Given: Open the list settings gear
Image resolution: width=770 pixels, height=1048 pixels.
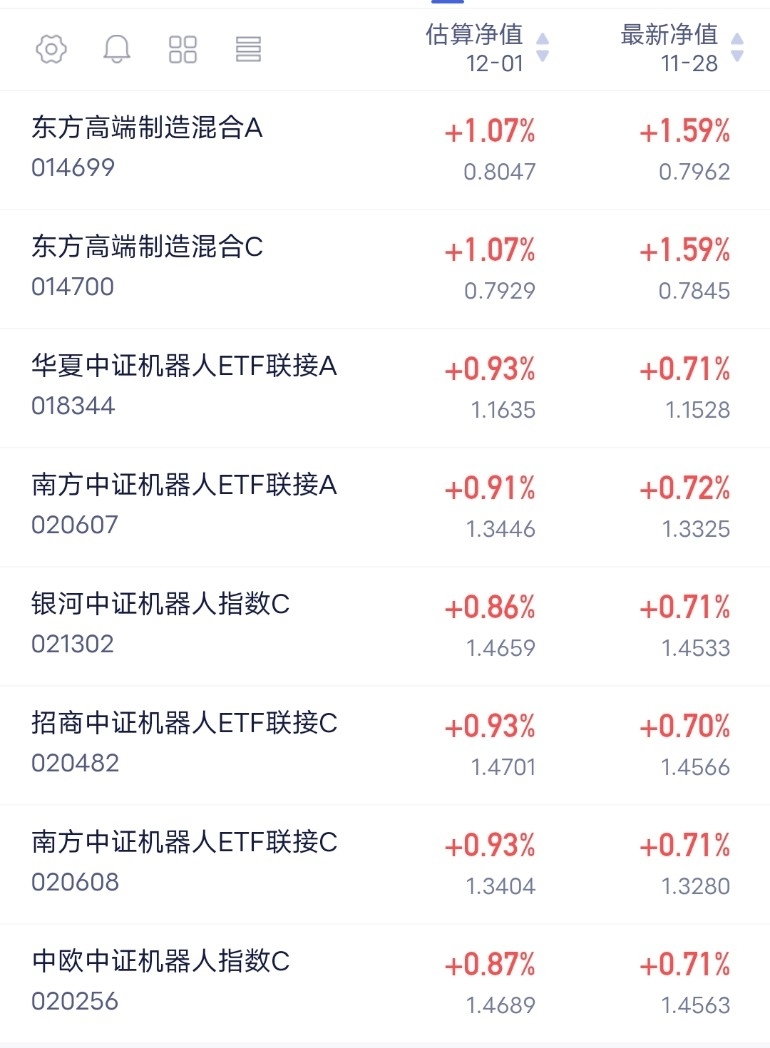Looking at the screenshot, I should (x=51, y=49).
